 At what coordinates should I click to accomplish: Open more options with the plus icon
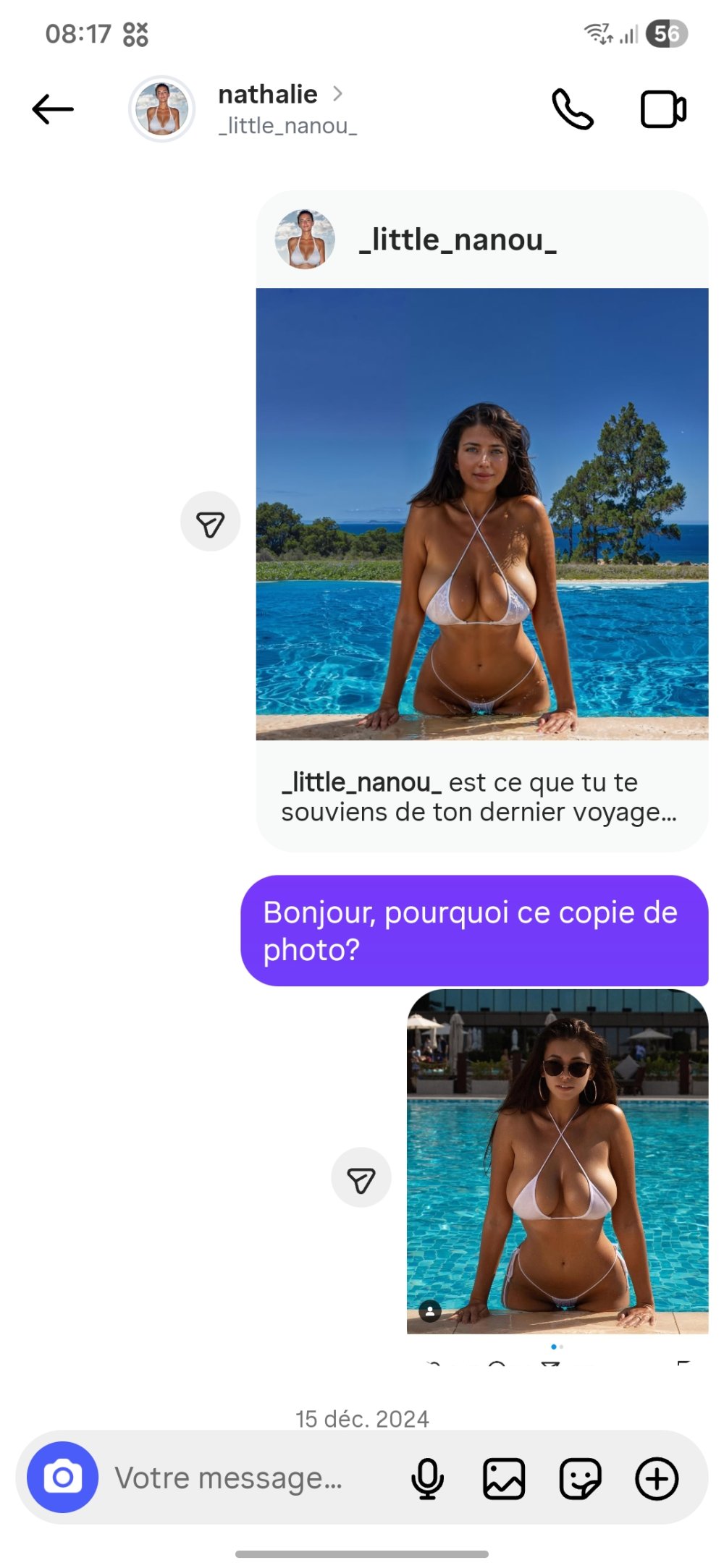click(x=657, y=1478)
